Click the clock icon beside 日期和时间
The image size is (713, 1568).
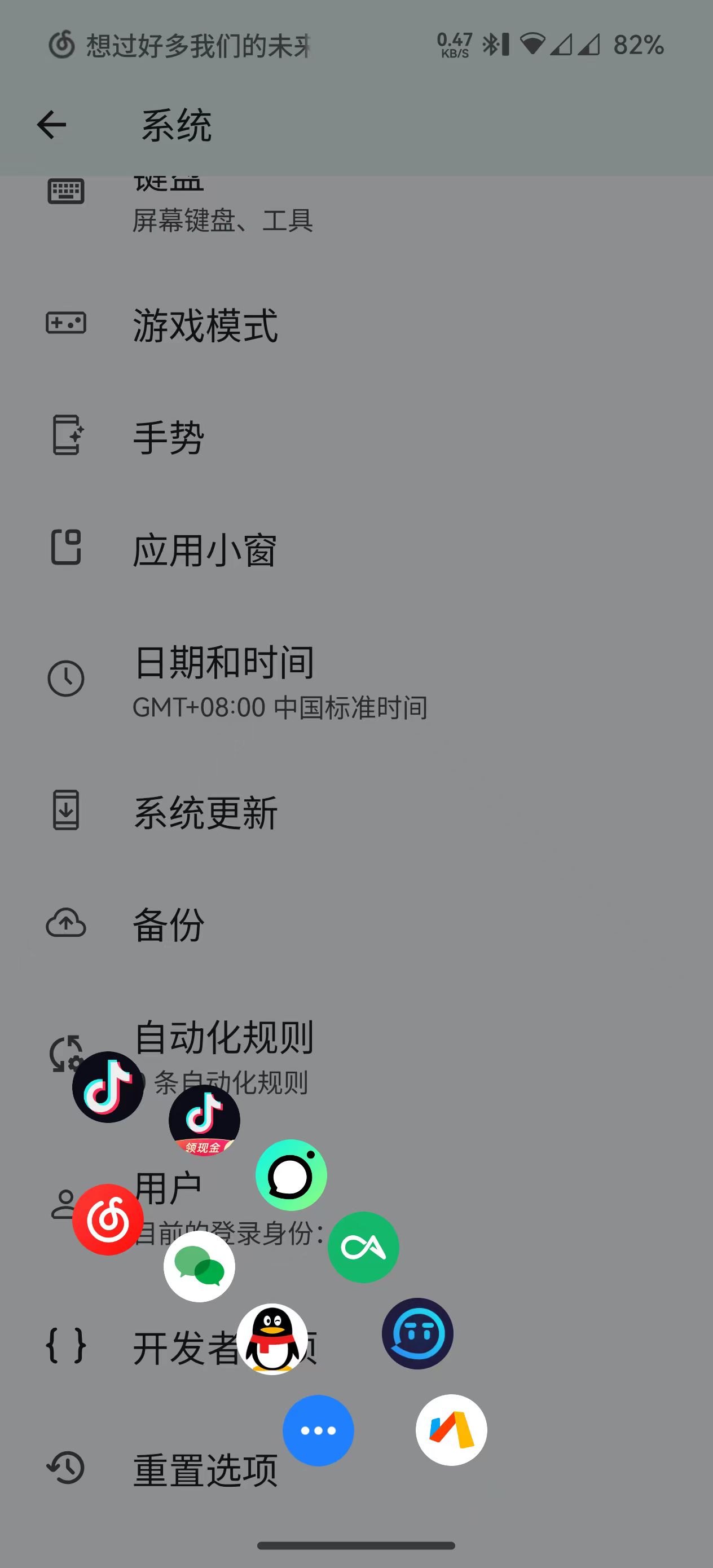tap(66, 679)
